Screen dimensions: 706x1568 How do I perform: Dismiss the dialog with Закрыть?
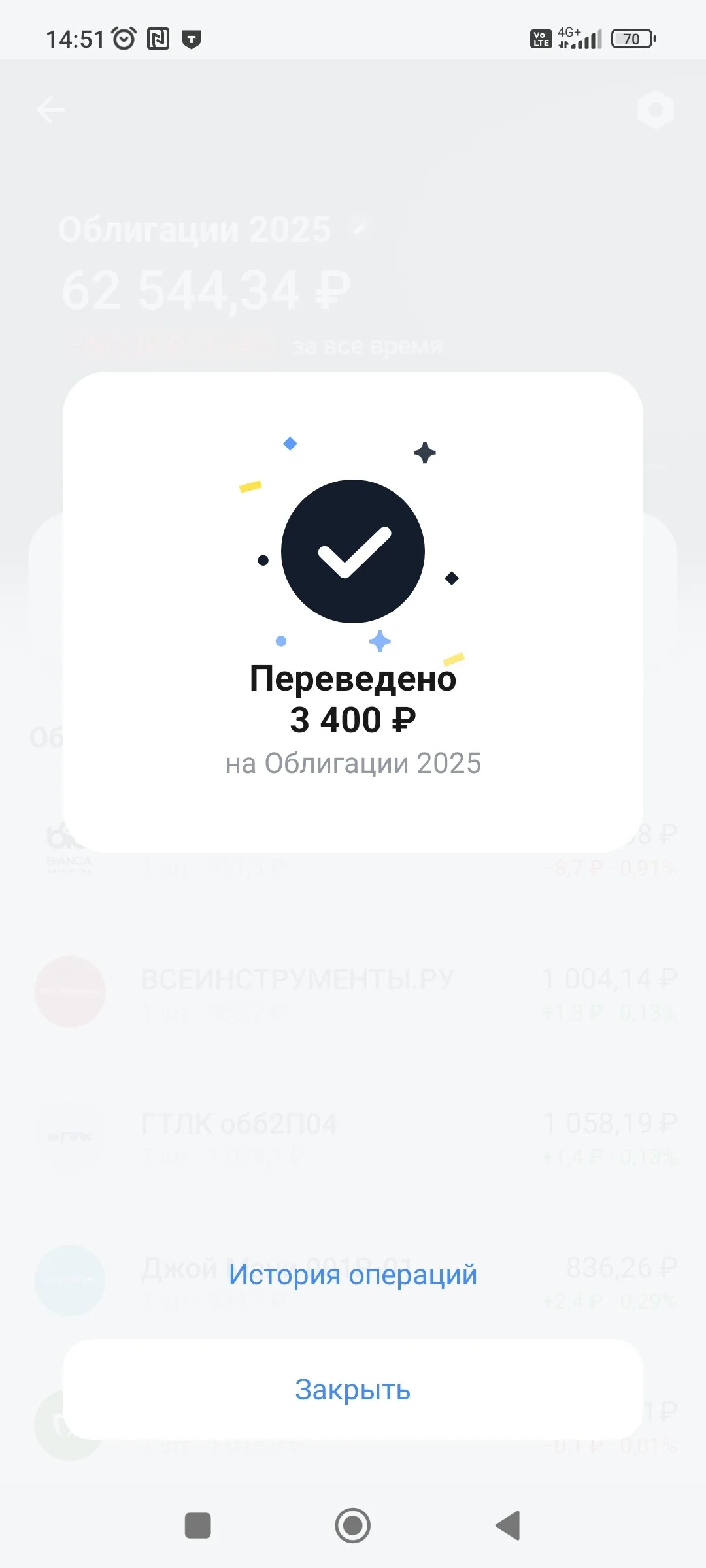pos(353,1390)
